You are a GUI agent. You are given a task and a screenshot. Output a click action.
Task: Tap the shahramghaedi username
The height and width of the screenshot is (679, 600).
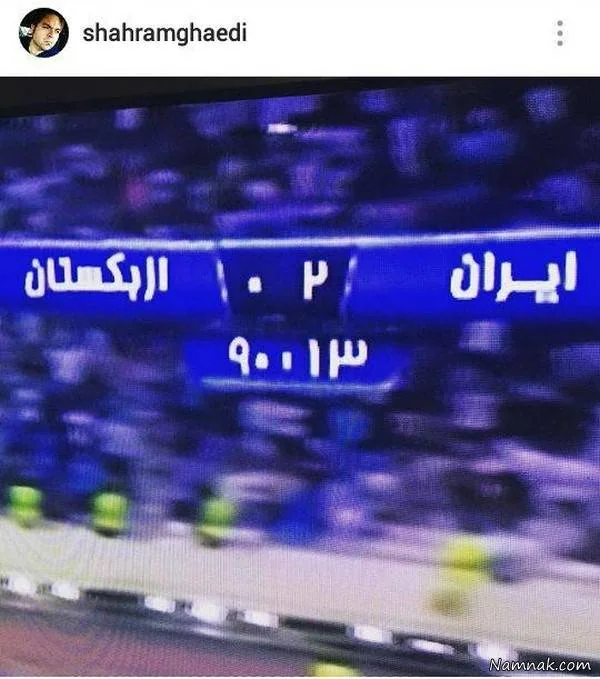[x=162, y=33]
